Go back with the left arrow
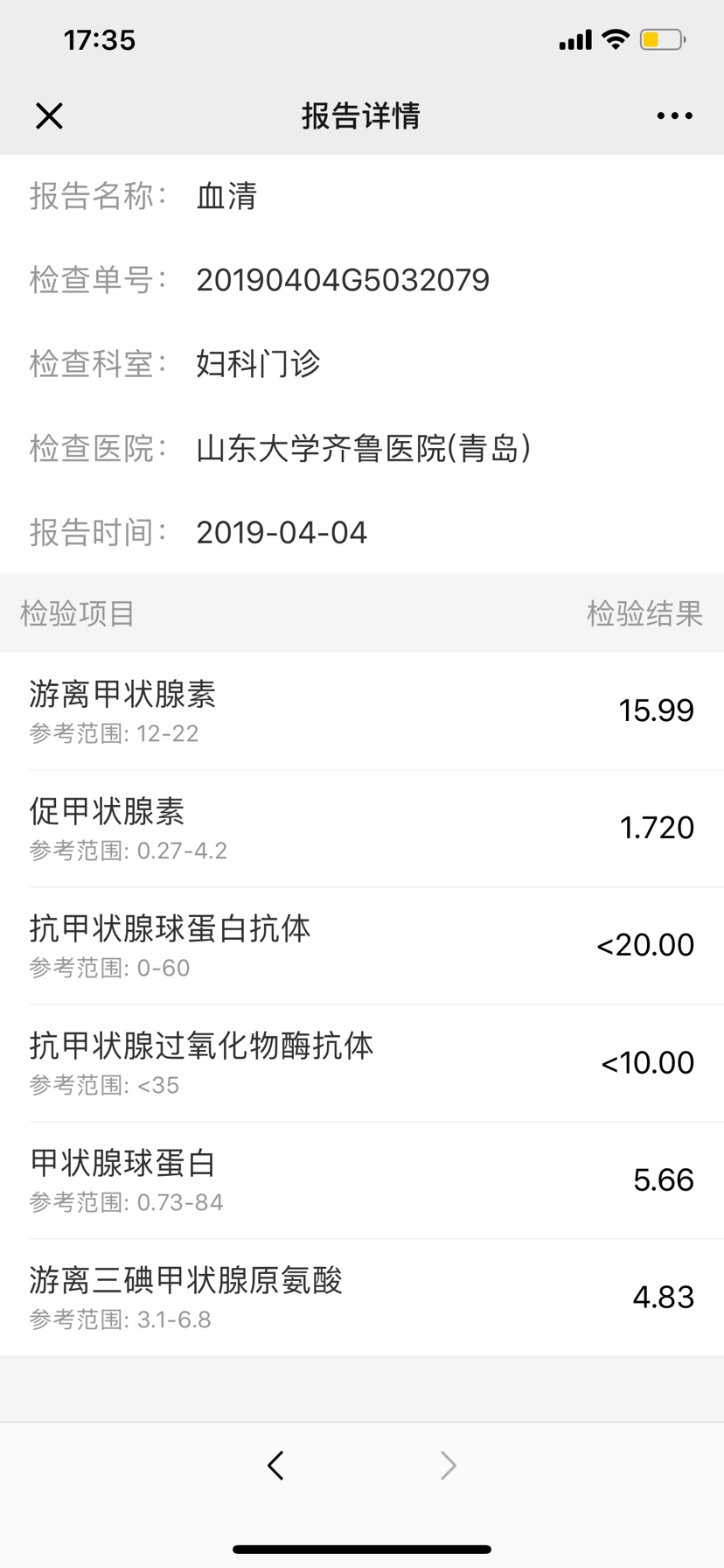 click(x=276, y=1465)
